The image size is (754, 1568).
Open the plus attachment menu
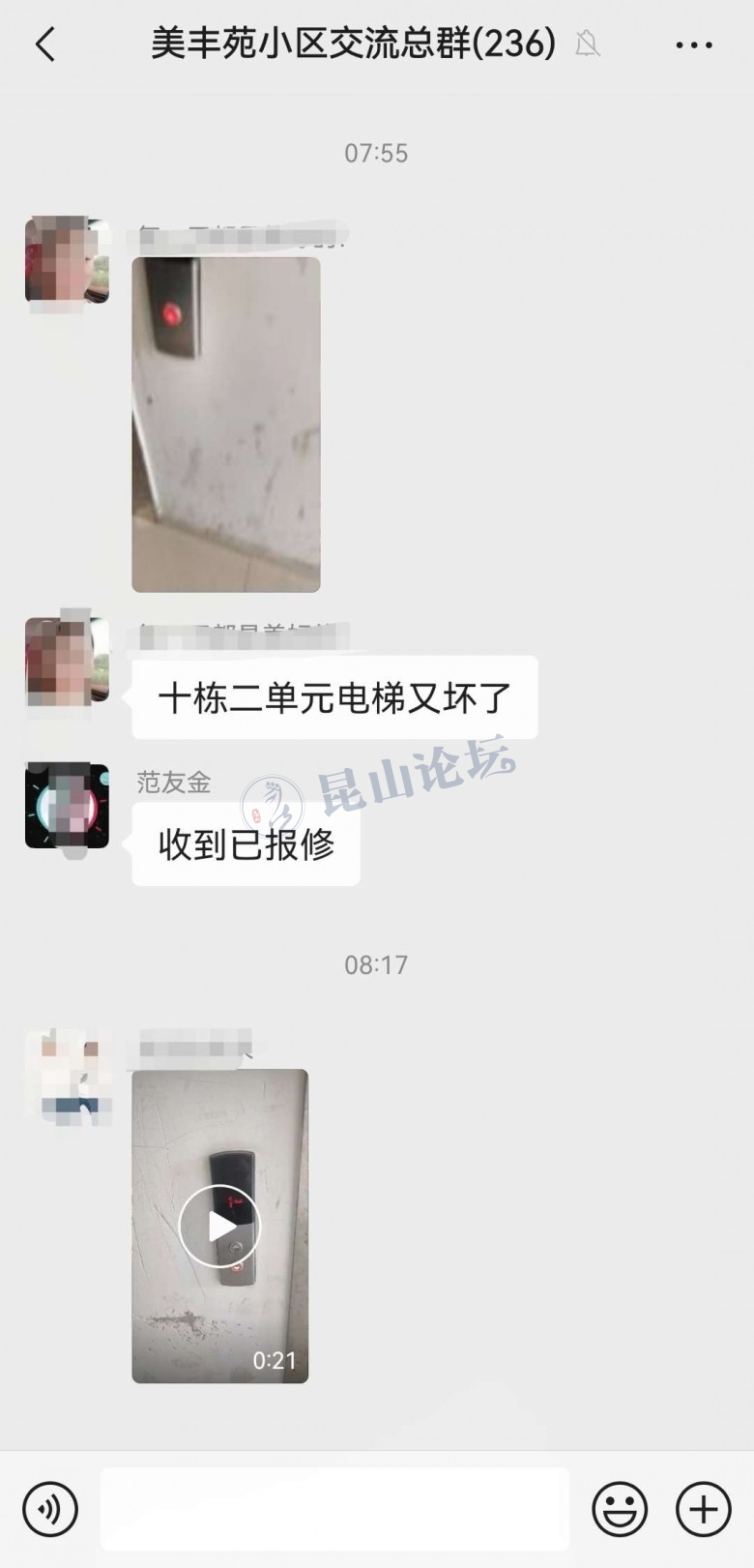pyautogui.click(x=703, y=1508)
